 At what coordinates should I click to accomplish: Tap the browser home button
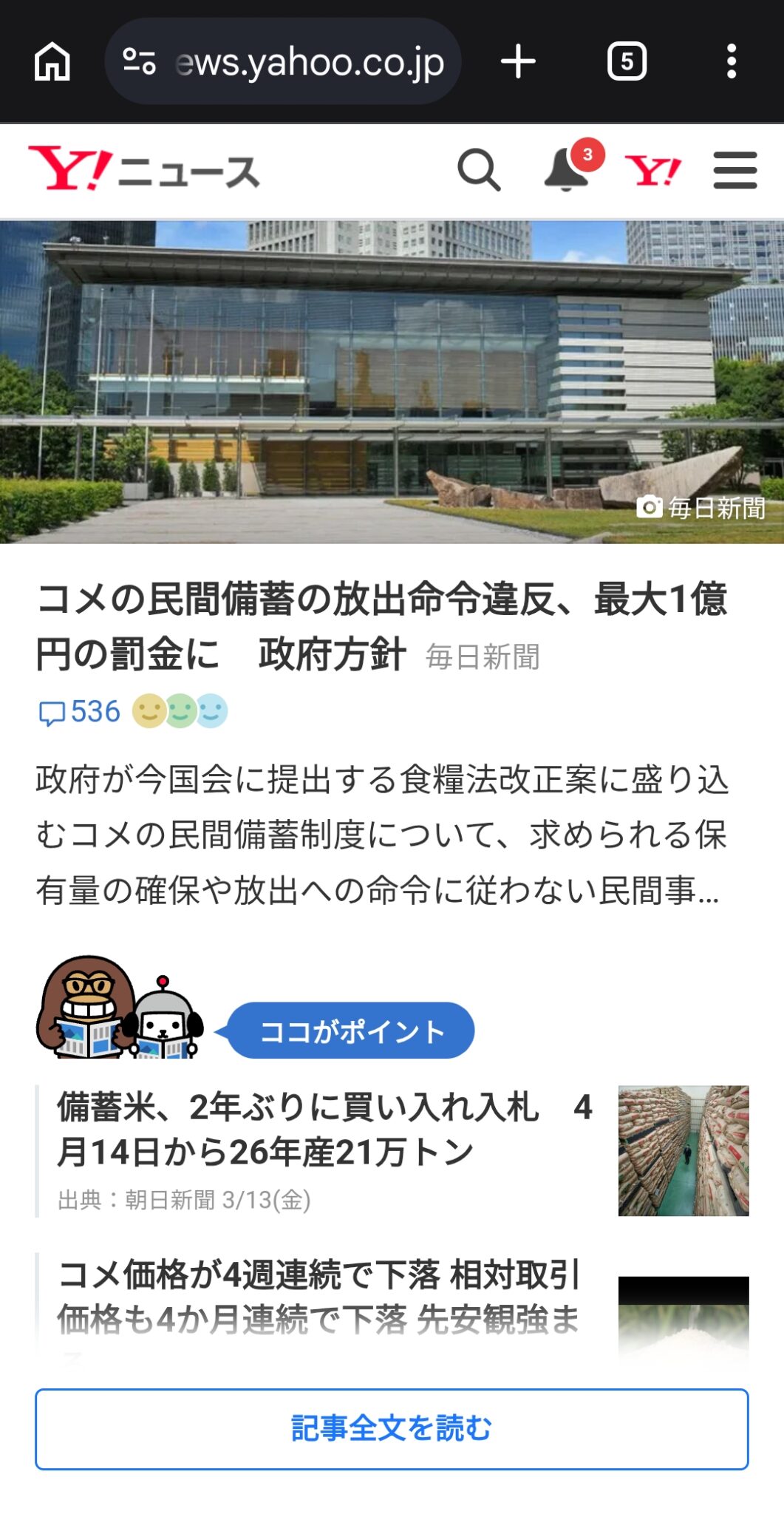pyautogui.click(x=52, y=61)
